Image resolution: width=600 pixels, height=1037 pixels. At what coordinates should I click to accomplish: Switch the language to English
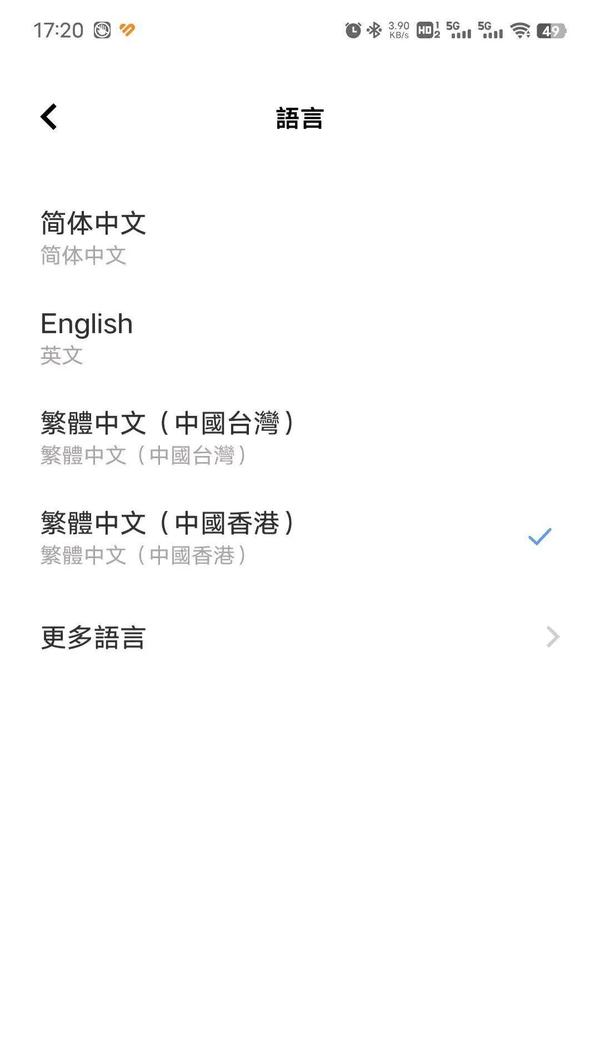(x=300, y=339)
